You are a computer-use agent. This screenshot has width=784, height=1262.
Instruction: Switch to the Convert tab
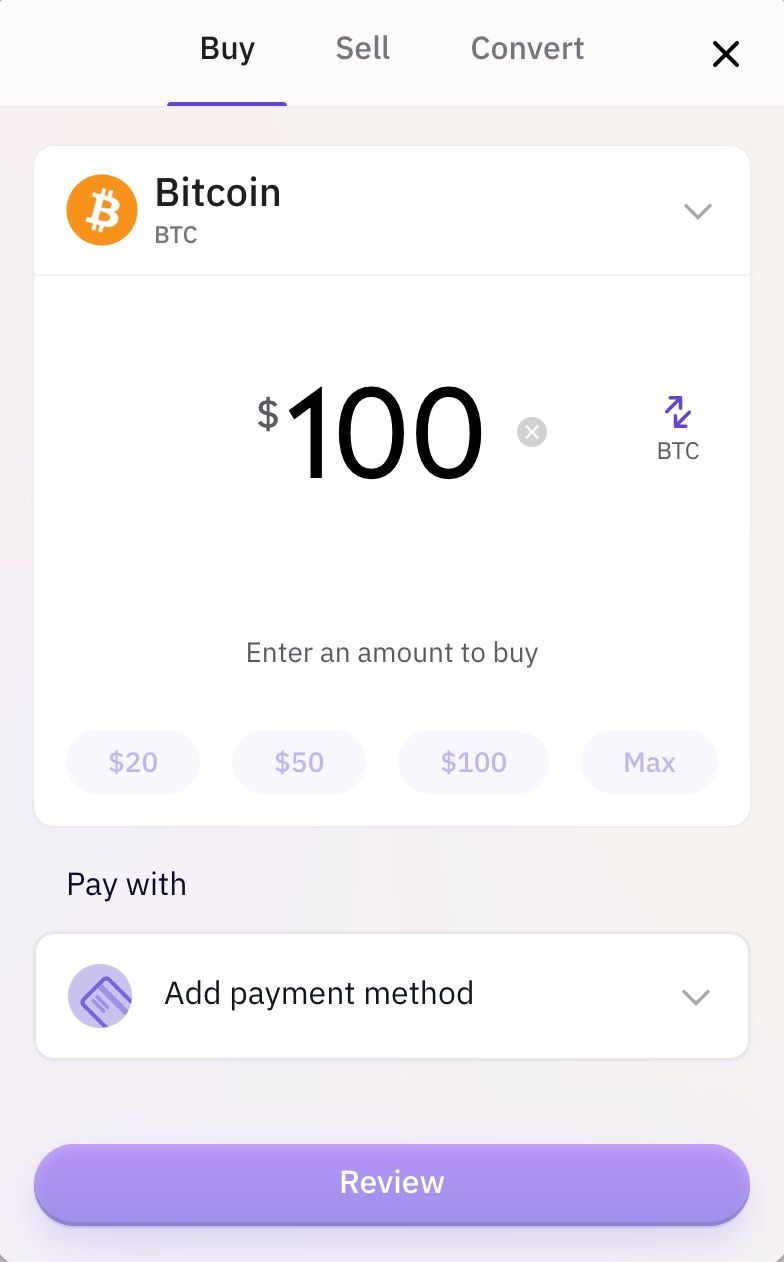click(x=527, y=49)
